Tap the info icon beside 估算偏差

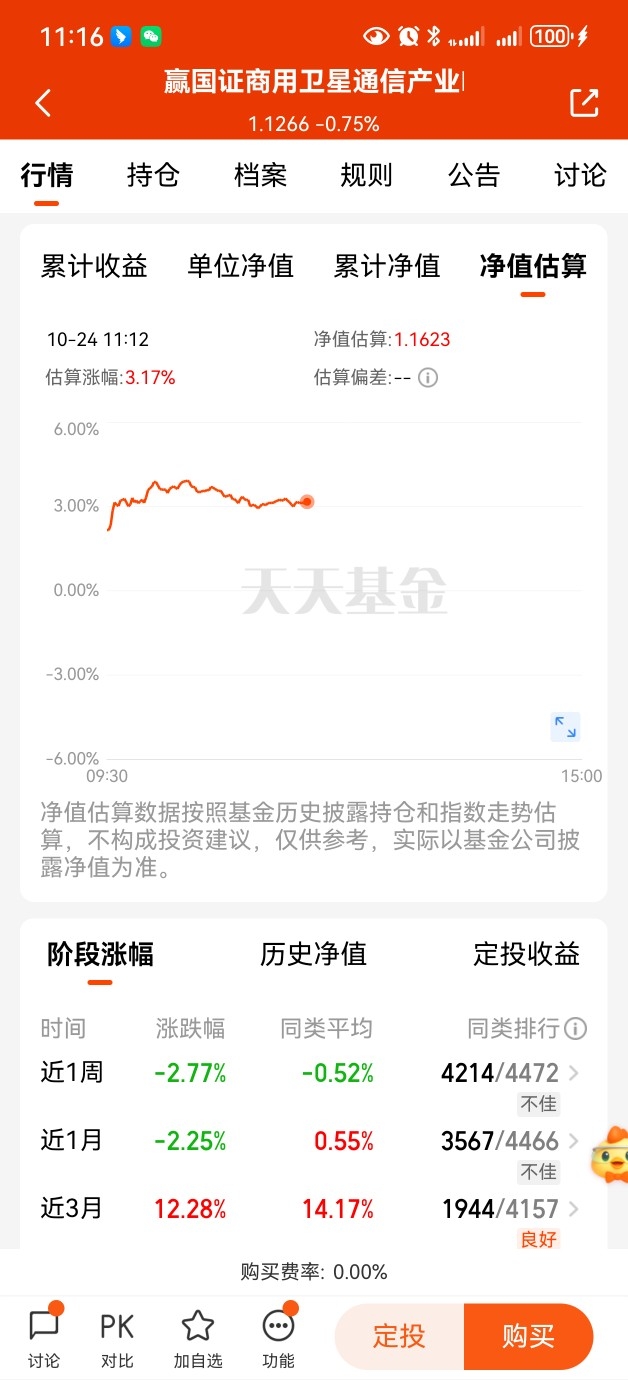coord(428,378)
